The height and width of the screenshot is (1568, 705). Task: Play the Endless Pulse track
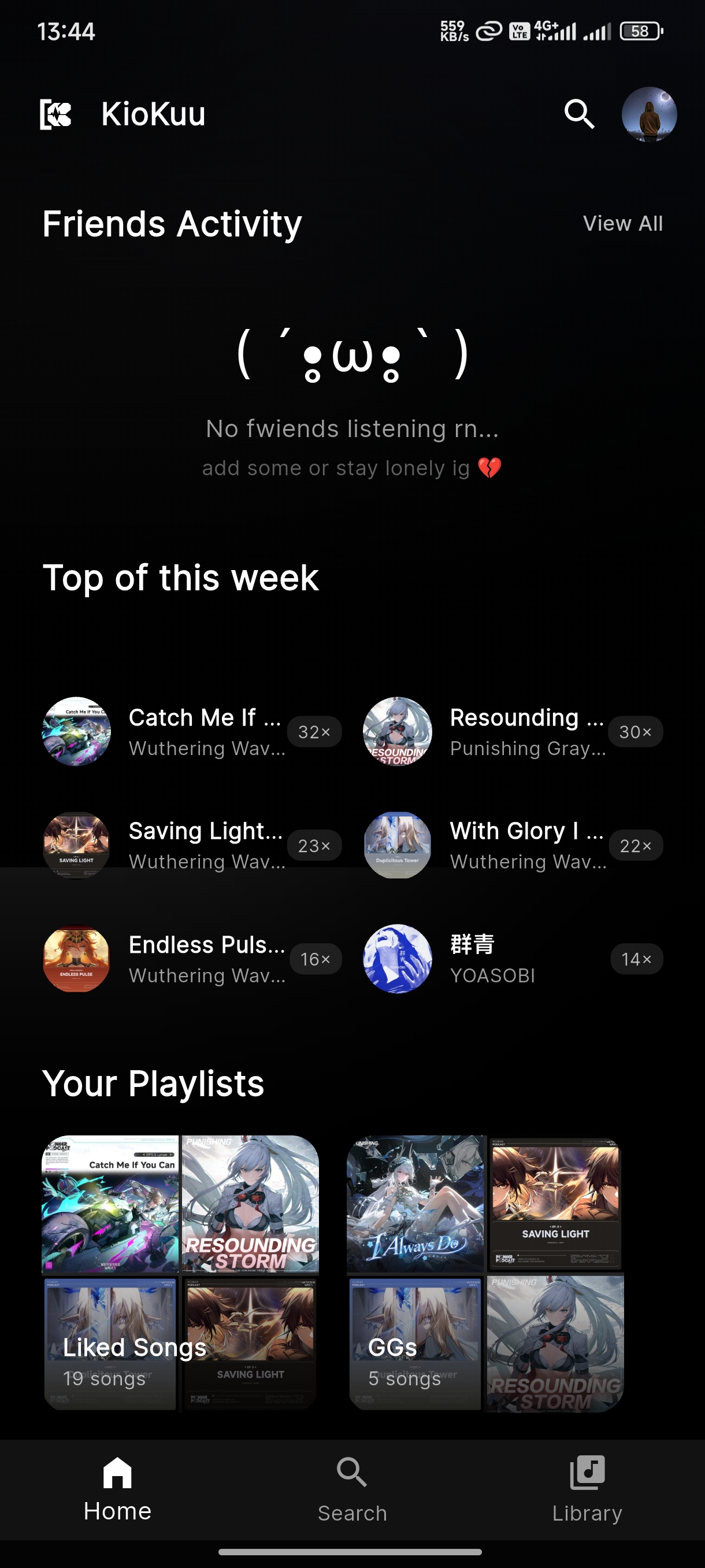(191, 959)
